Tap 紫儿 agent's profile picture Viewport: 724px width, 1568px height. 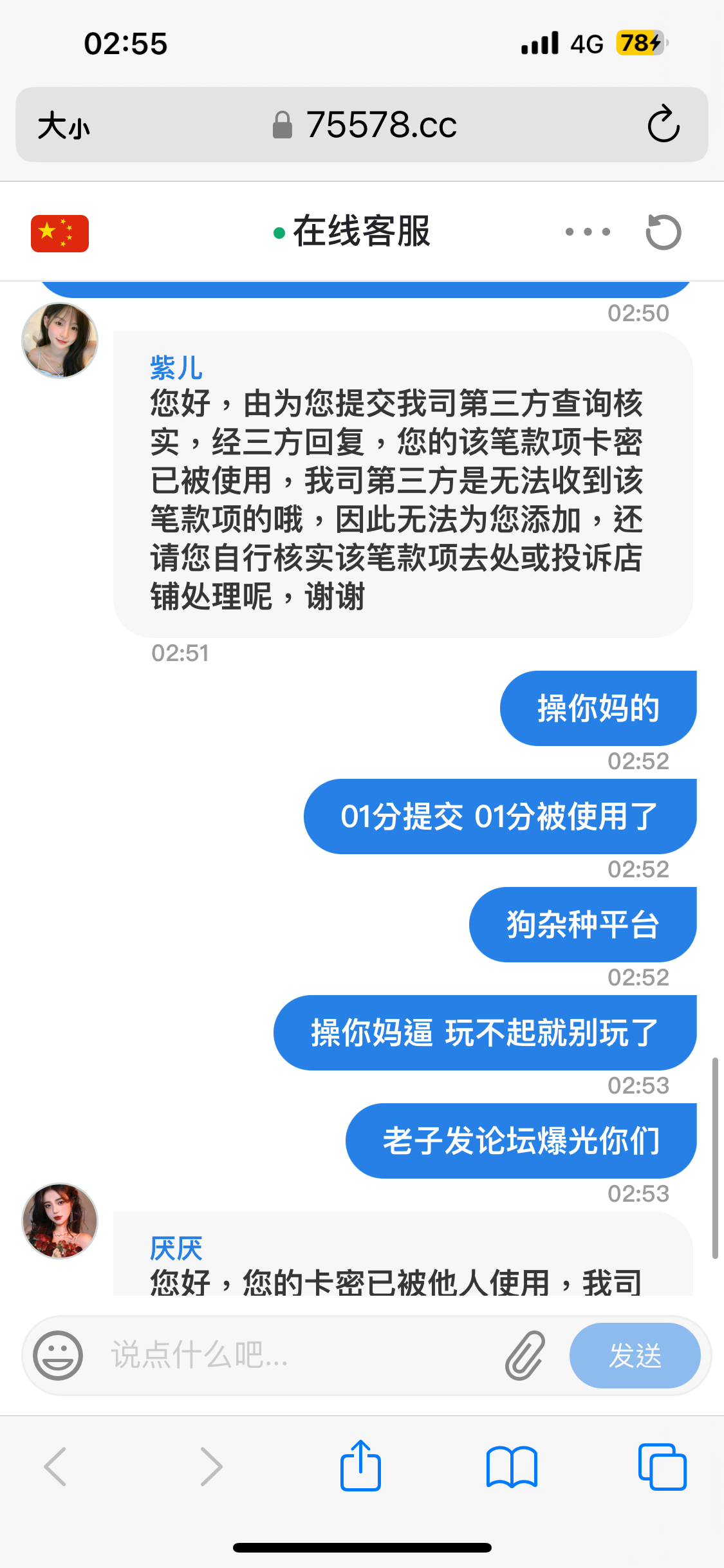59,341
